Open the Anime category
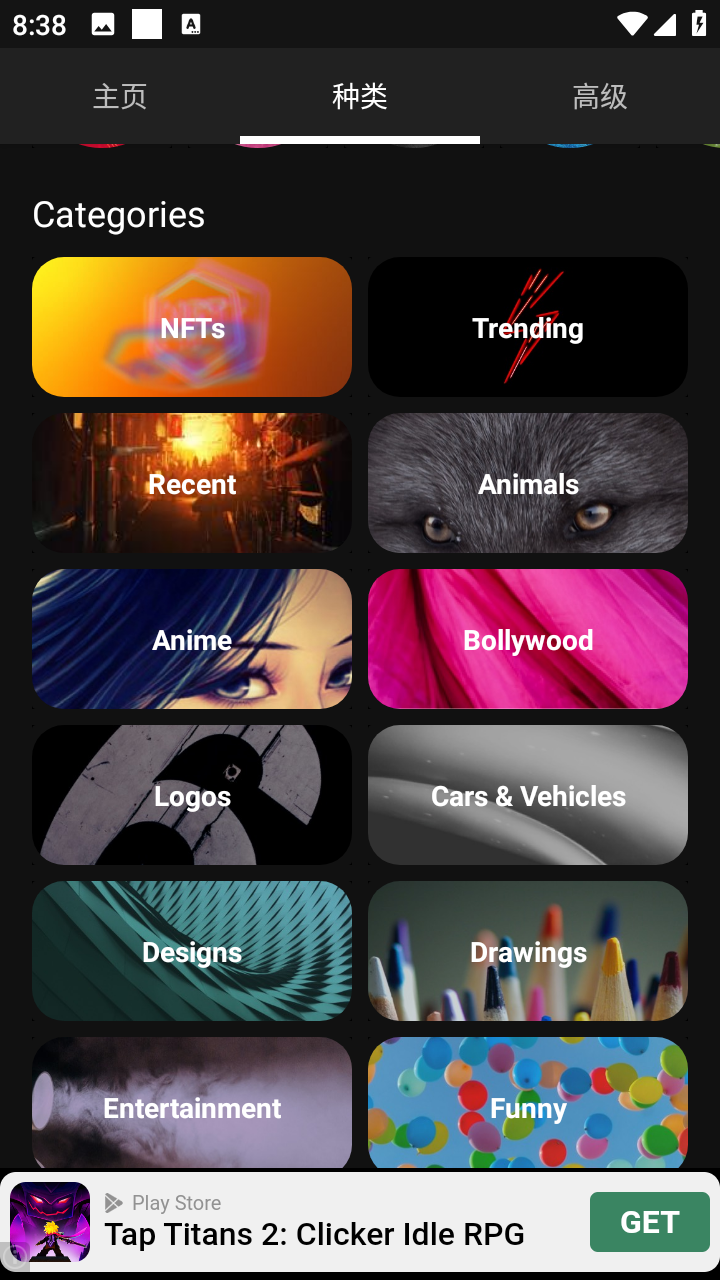 click(x=192, y=639)
